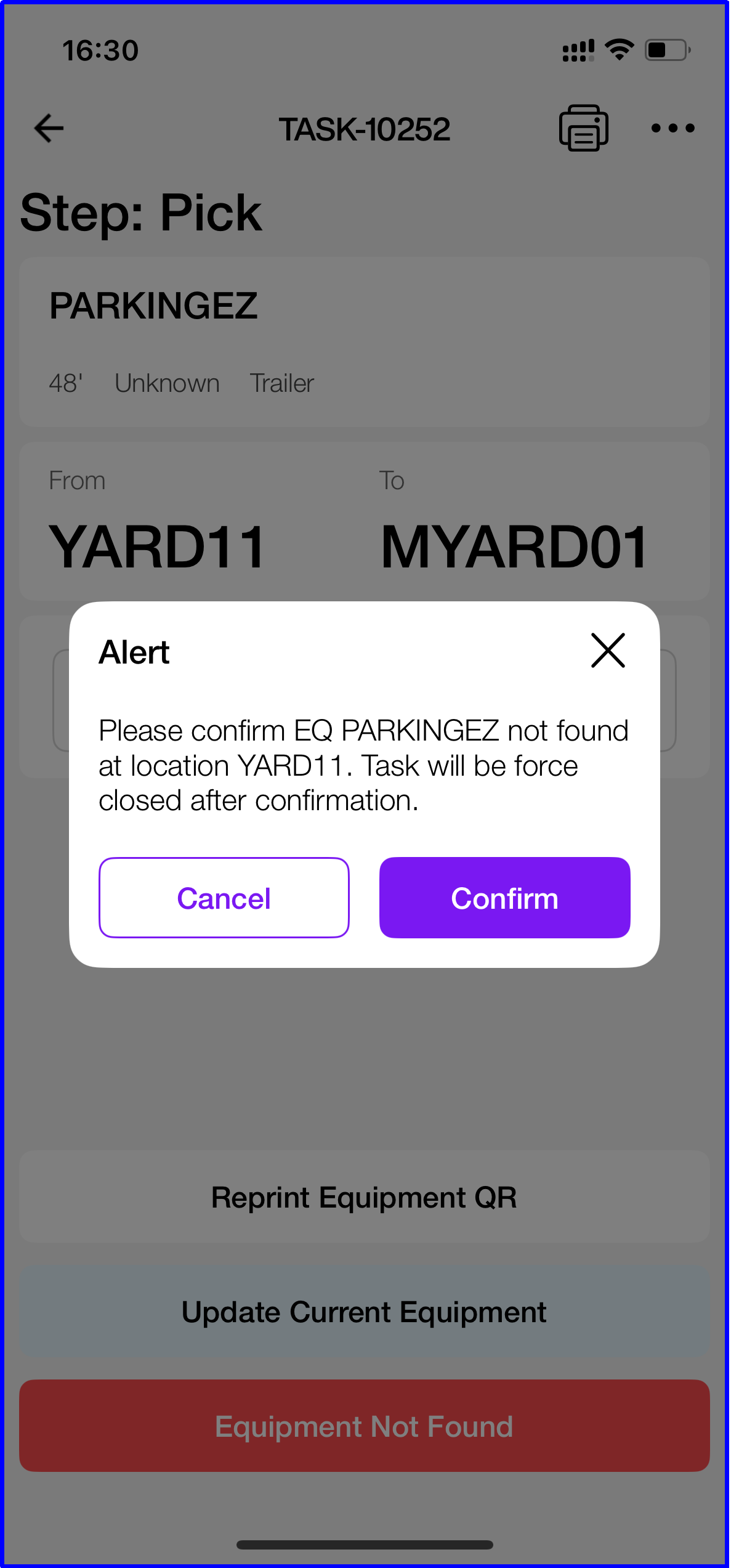Tap the red Equipment Not Found button
The height and width of the screenshot is (1568, 731).
point(364,1426)
